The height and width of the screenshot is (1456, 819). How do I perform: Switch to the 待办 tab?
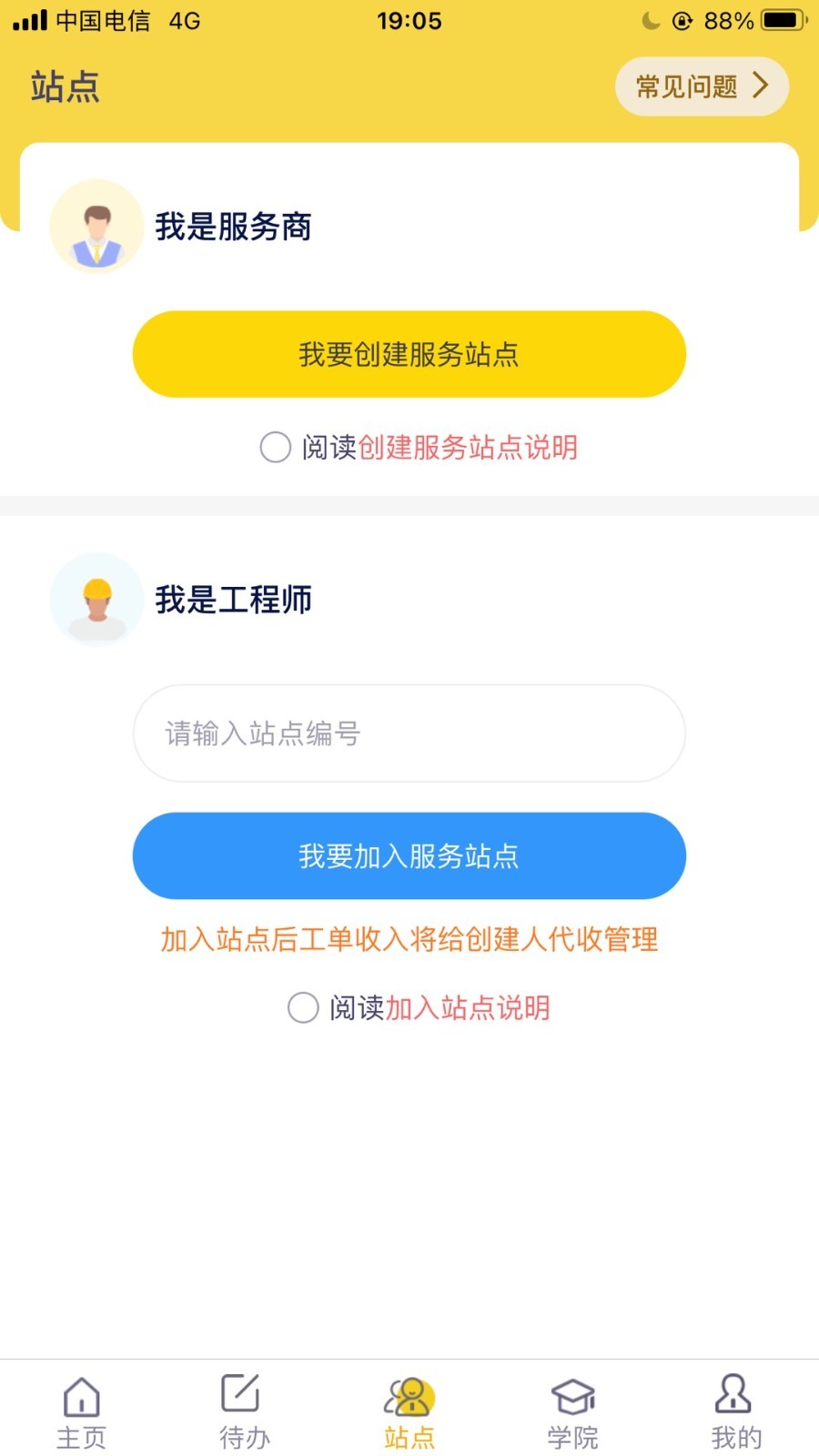[x=245, y=1412]
